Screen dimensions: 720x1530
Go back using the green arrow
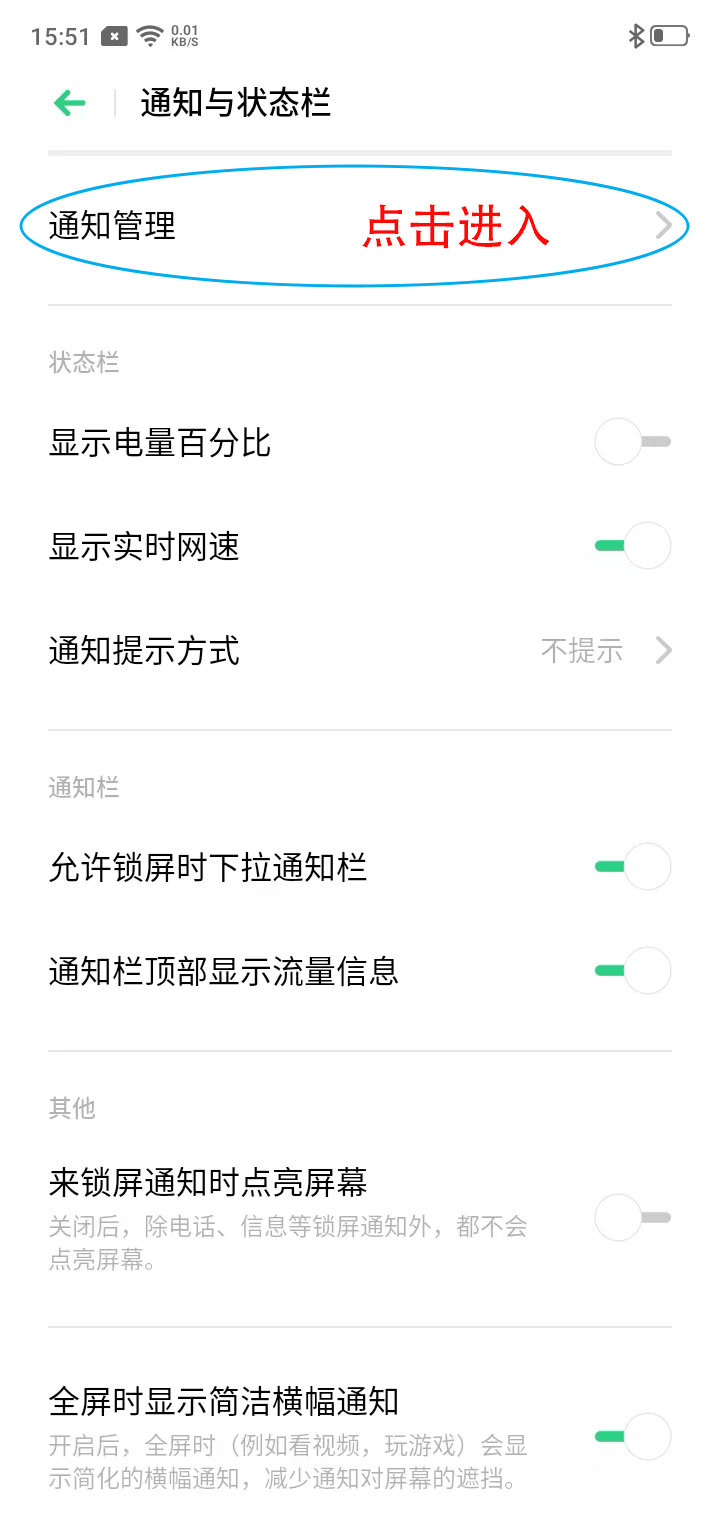point(70,103)
